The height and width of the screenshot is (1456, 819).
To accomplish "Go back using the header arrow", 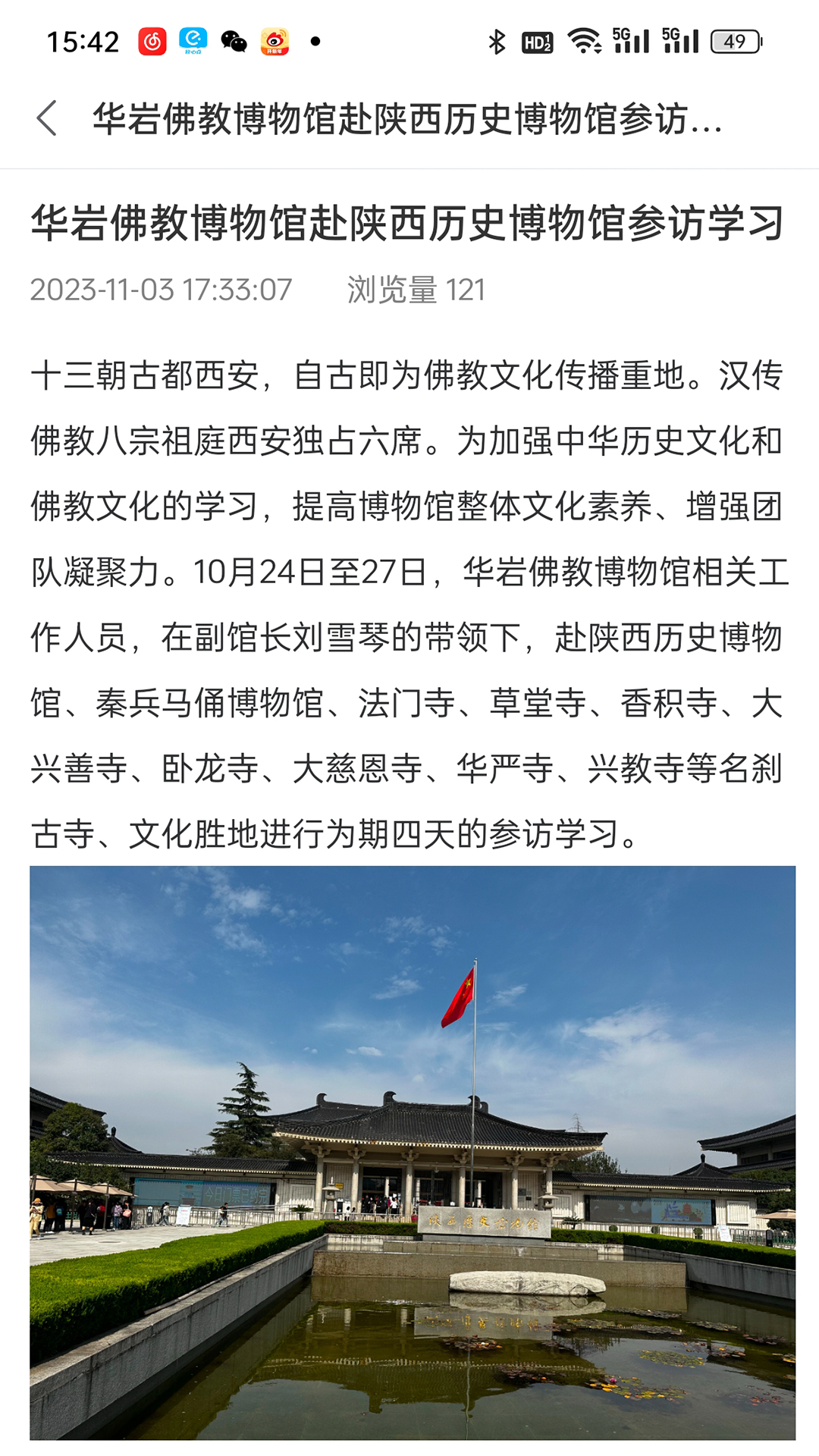I will pos(47,118).
